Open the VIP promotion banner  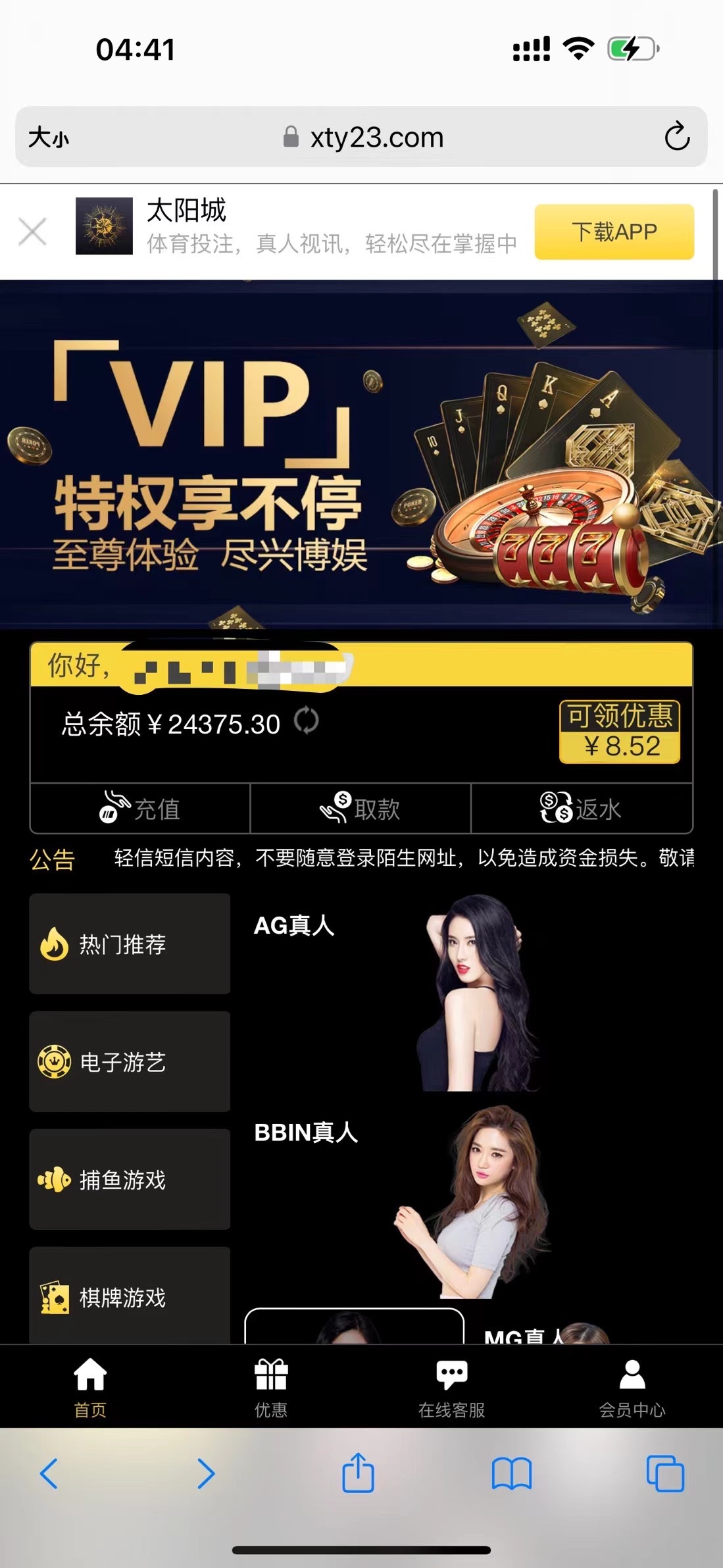click(361, 454)
